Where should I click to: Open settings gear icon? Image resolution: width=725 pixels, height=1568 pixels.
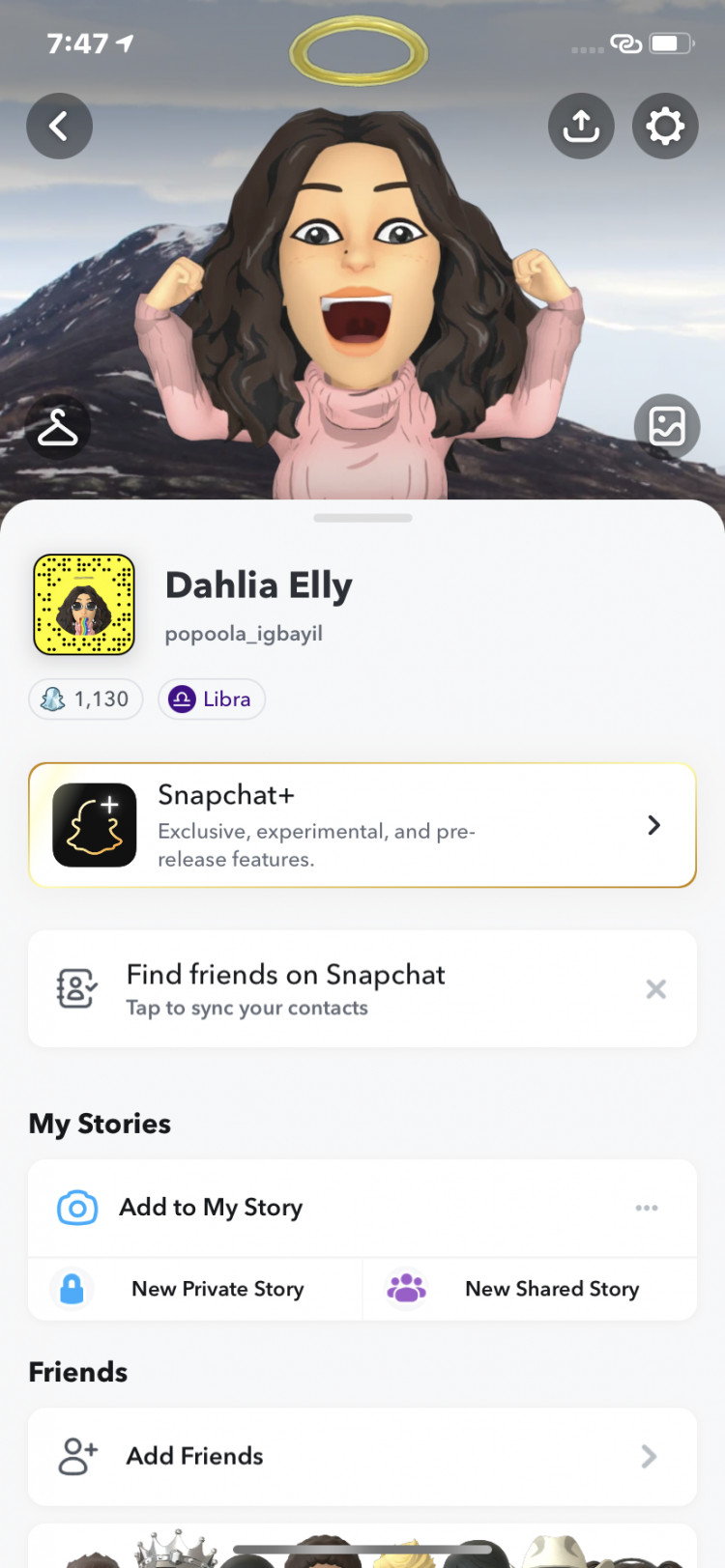665,126
